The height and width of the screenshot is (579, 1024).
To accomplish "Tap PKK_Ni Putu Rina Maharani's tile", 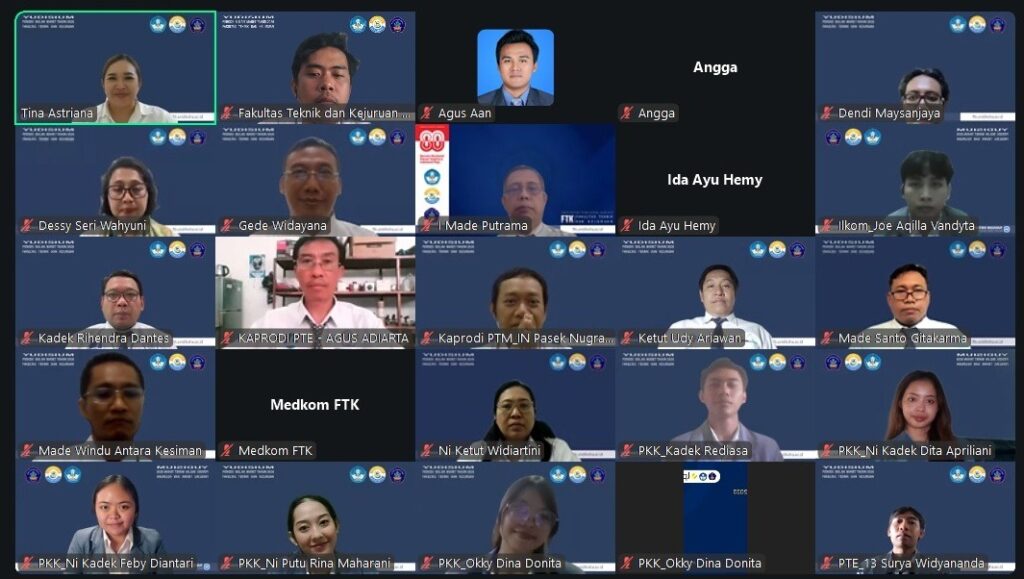I will click(x=315, y=518).
